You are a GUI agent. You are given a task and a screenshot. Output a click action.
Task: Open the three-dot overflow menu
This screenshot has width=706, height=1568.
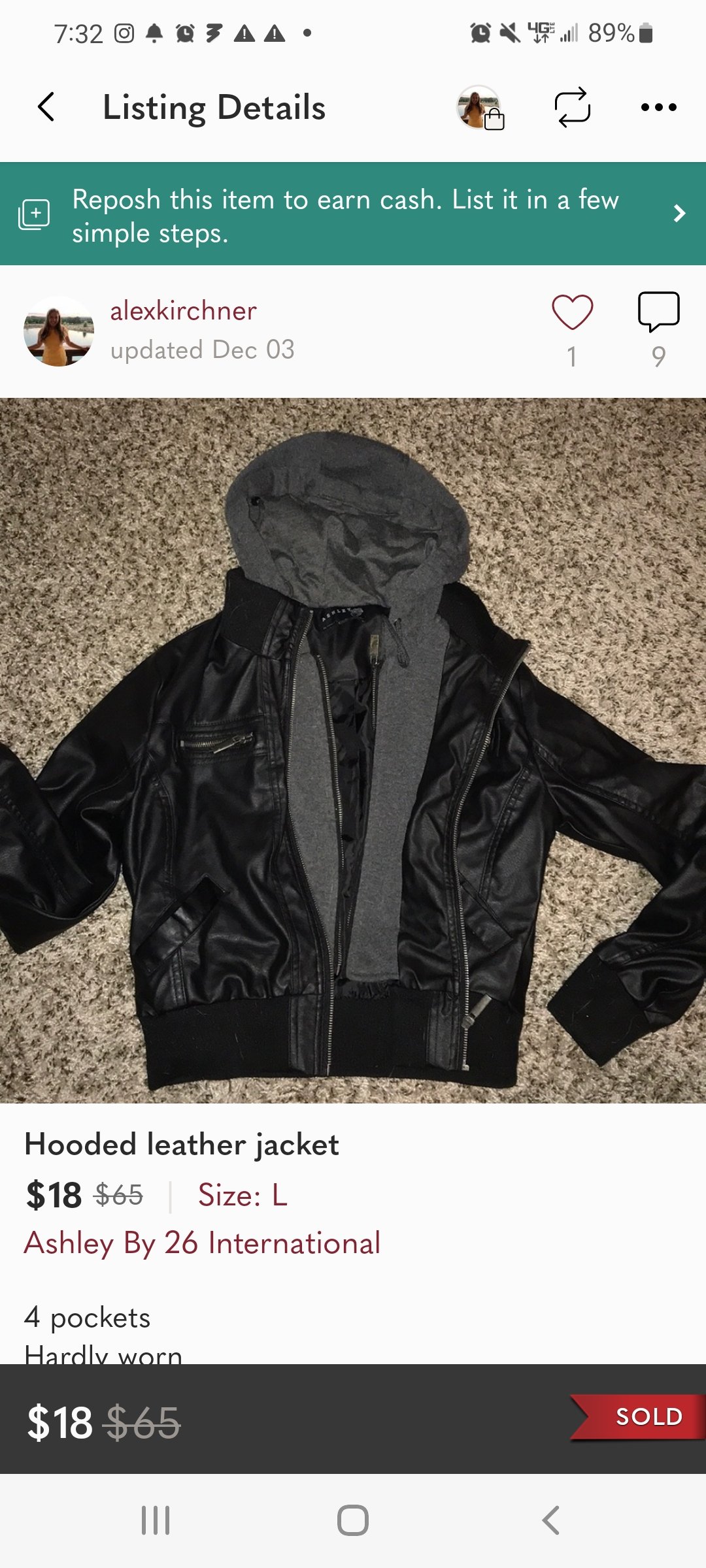[658, 107]
